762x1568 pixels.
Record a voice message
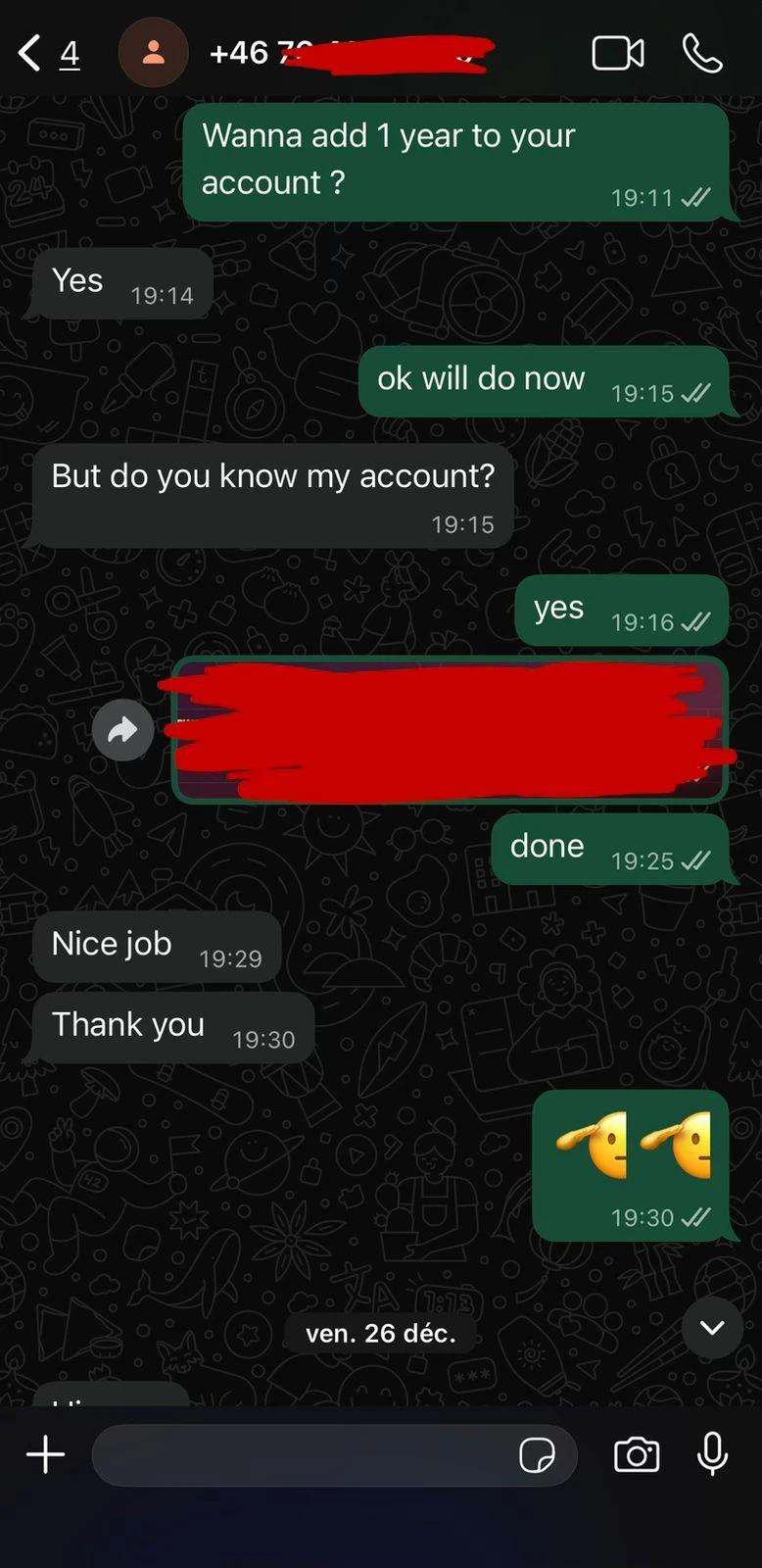click(712, 1454)
